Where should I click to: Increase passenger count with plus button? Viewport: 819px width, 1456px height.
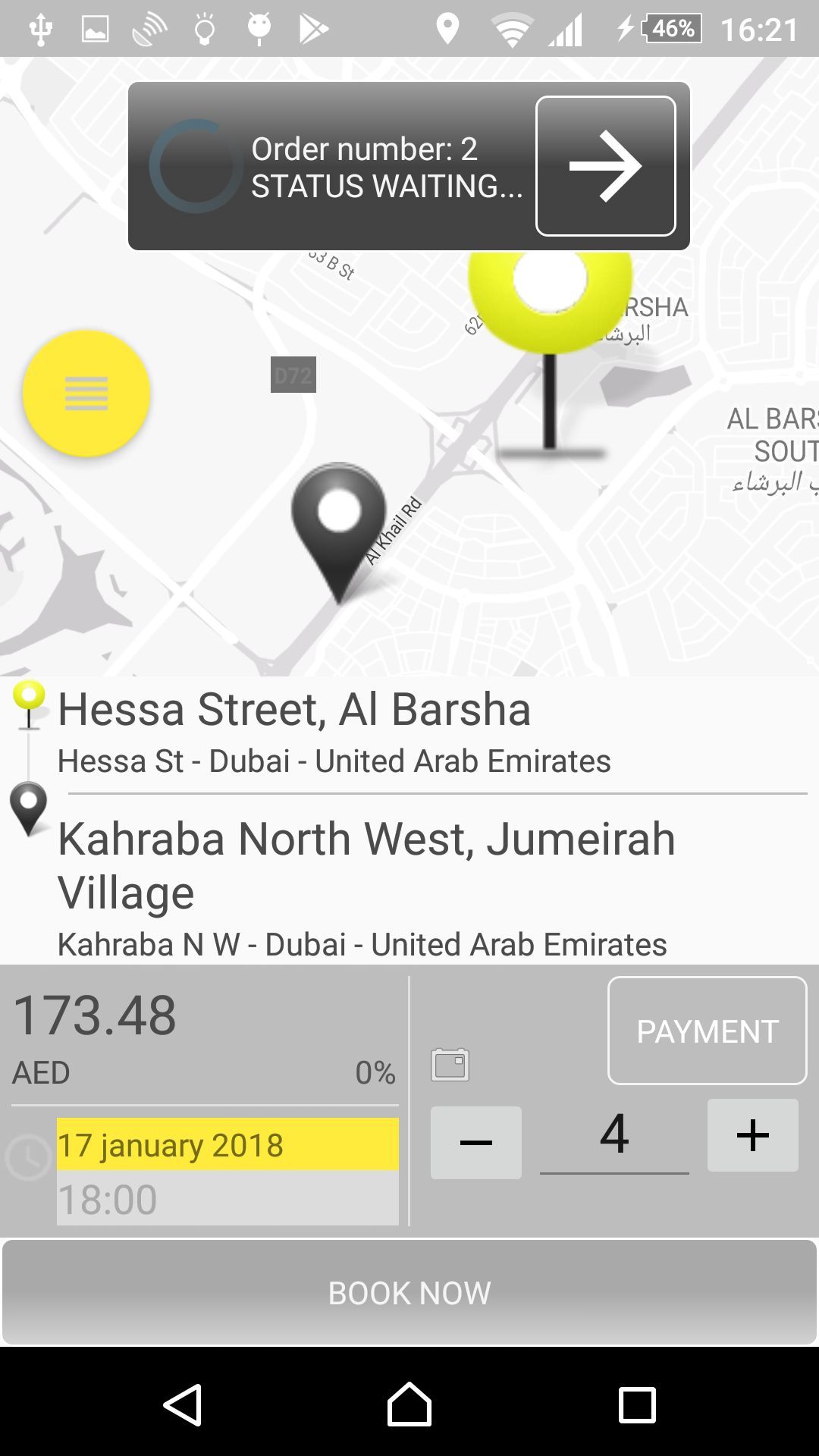(x=752, y=1135)
